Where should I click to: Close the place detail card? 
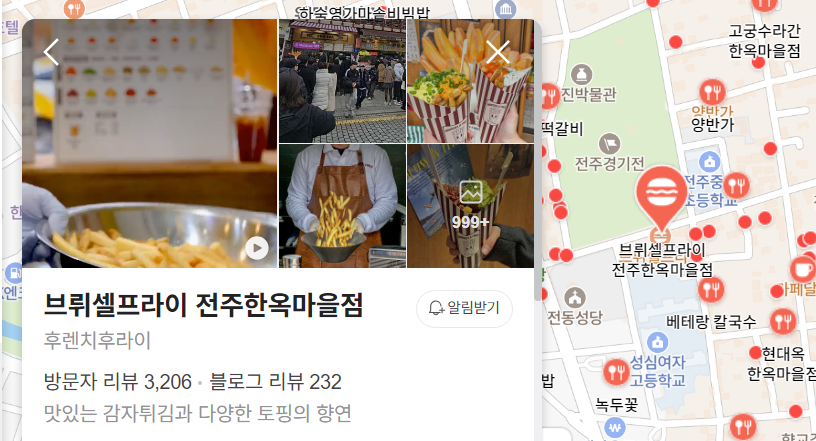click(497, 52)
